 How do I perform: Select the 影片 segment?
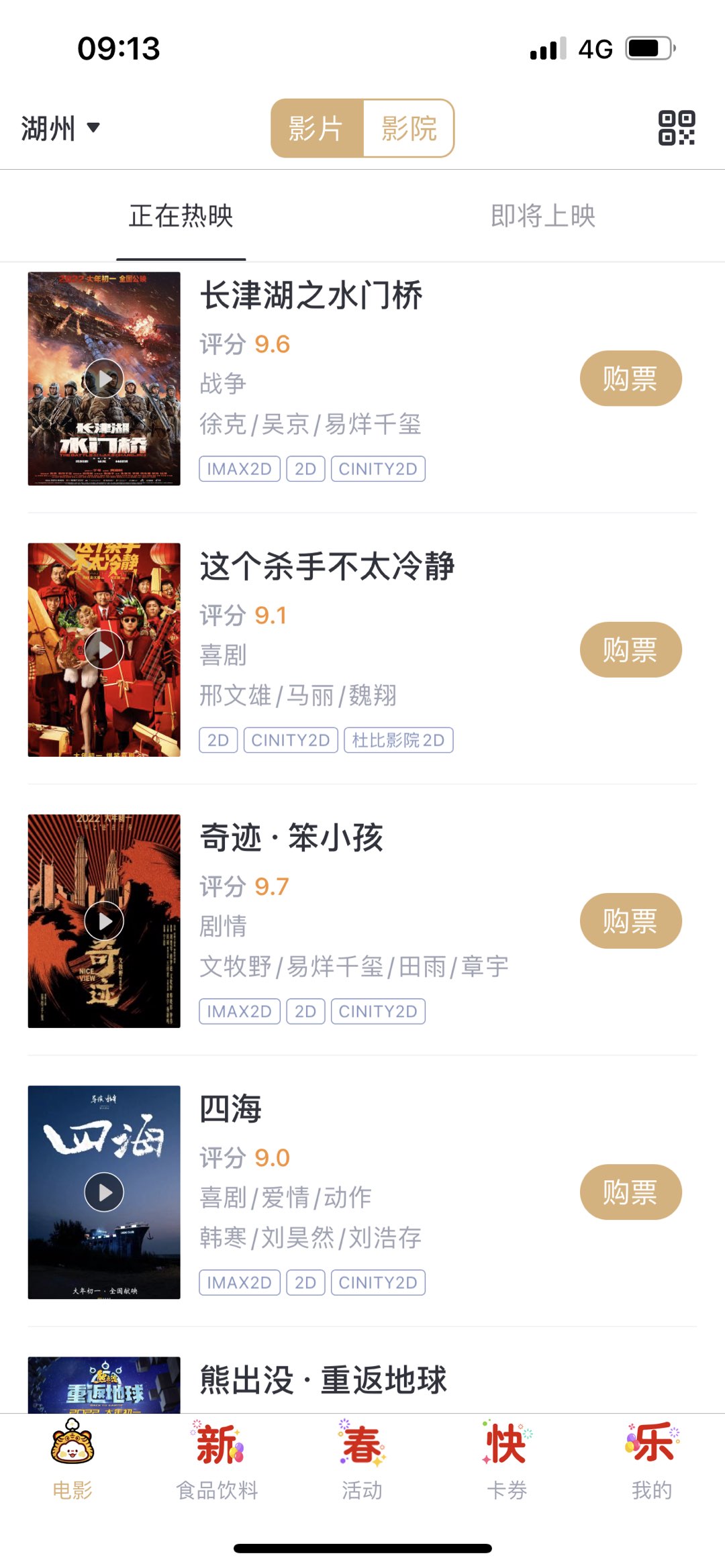[x=317, y=128]
